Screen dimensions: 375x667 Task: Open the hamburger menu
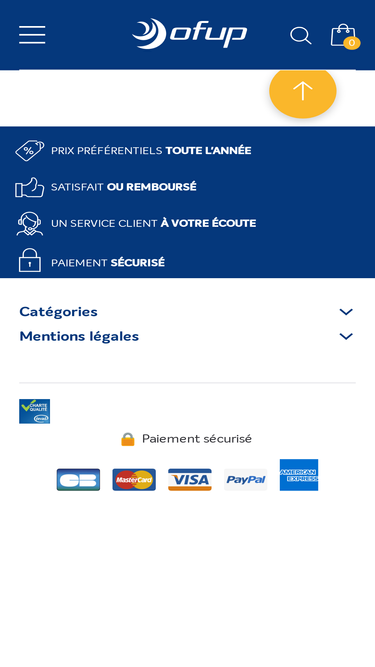[x=32, y=34]
